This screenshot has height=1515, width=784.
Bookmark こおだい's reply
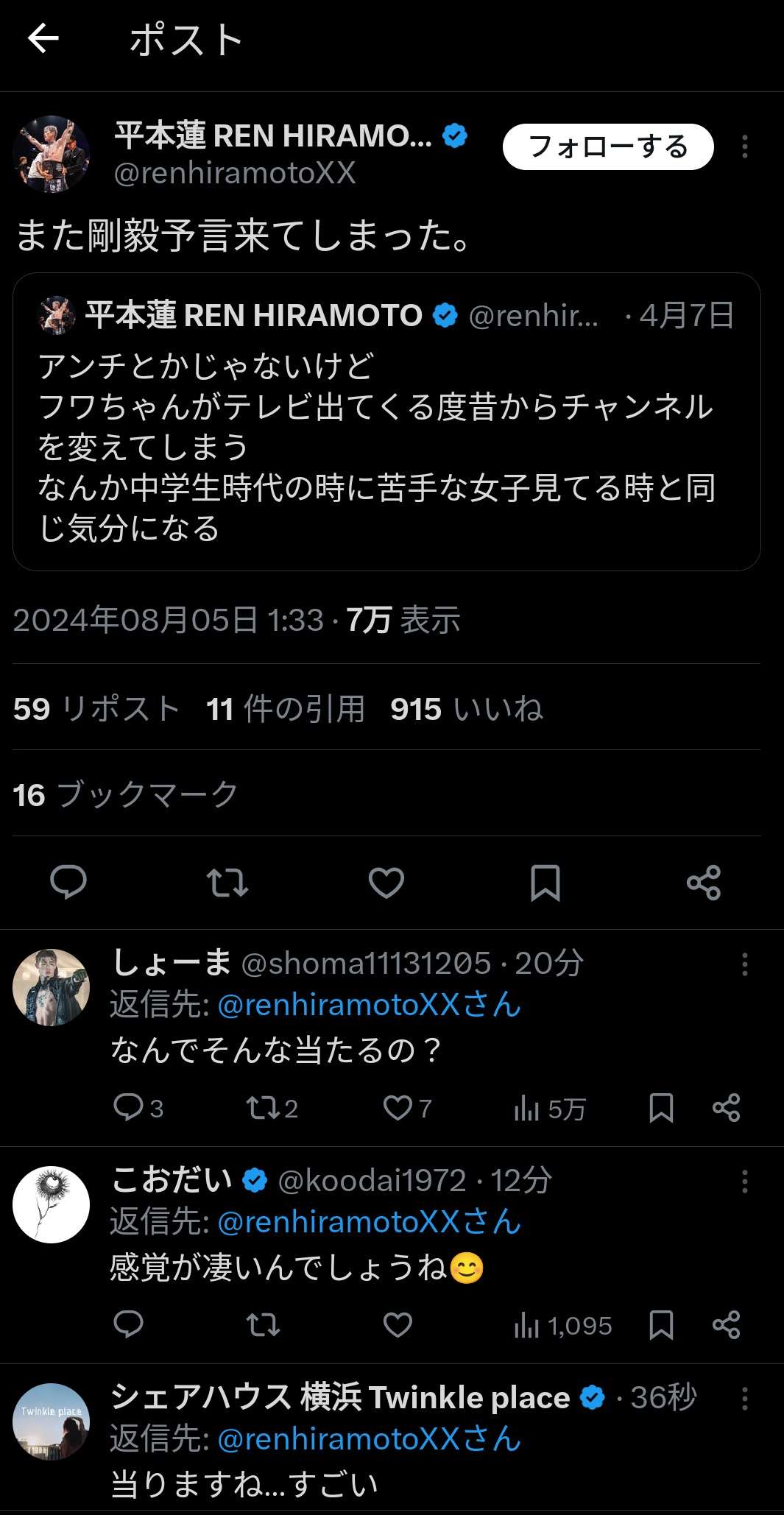click(661, 1324)
